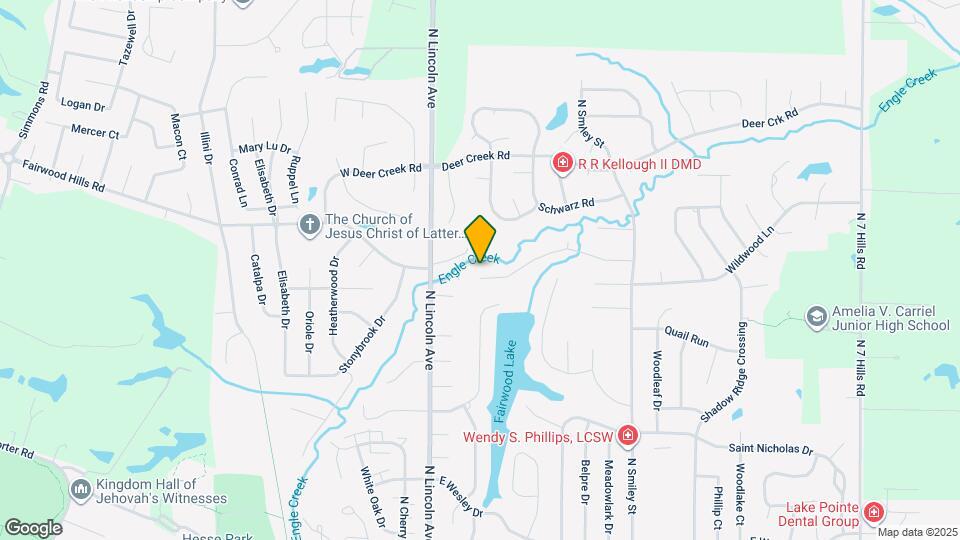Open The Church of Jesus Christ marker
The width and height of the screenshot is (960, 540).
point(310,226)
